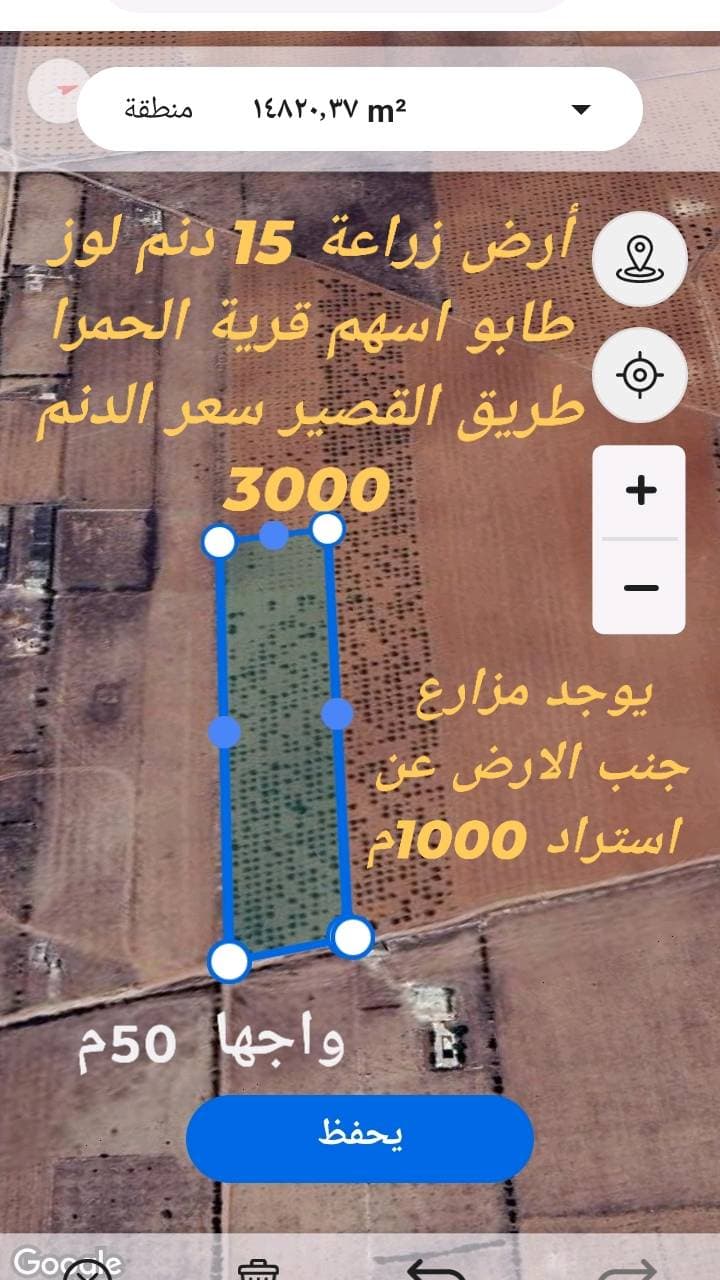Tap the midpoint handle on polygon left edge
Screen dimensions: 720x1280
click(222, 733)
